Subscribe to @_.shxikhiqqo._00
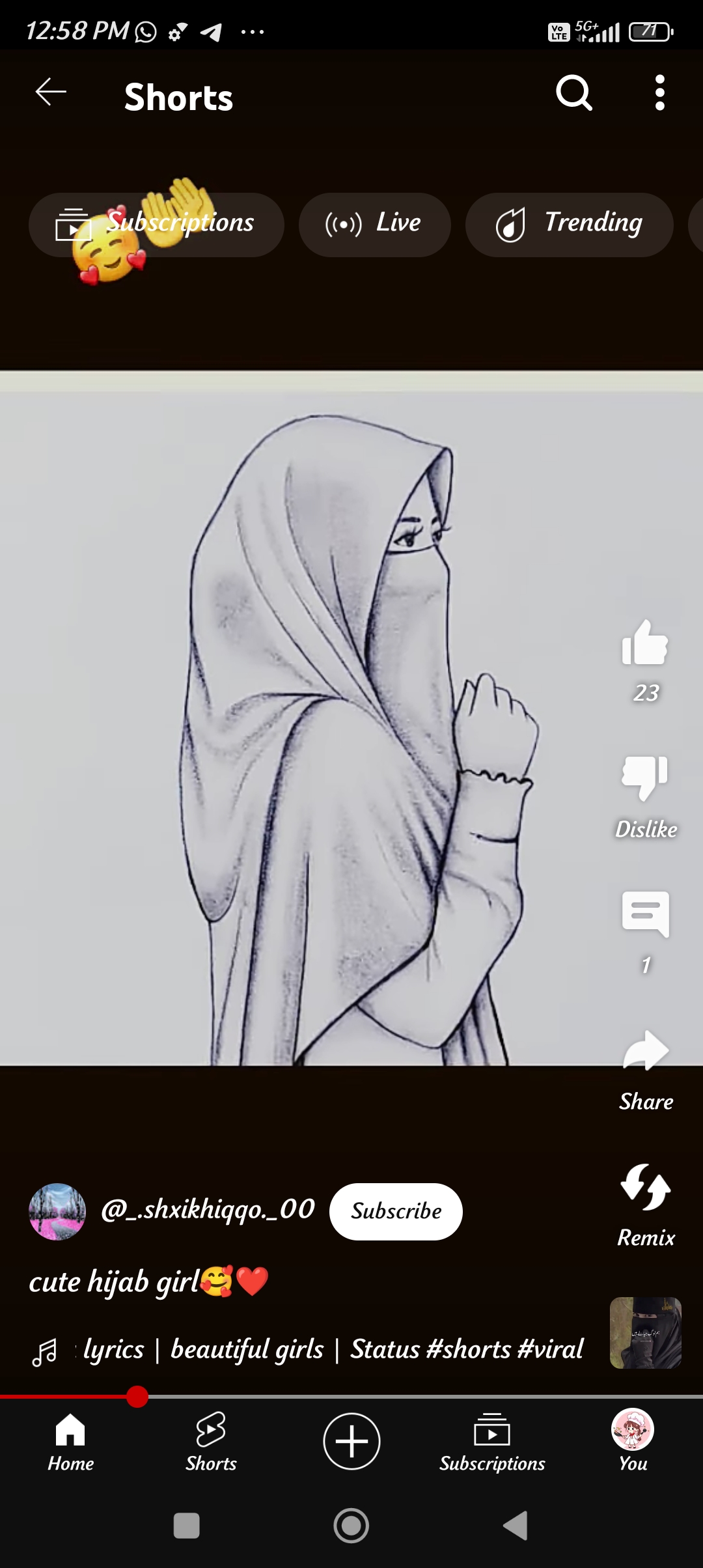 coord(396,1211)
